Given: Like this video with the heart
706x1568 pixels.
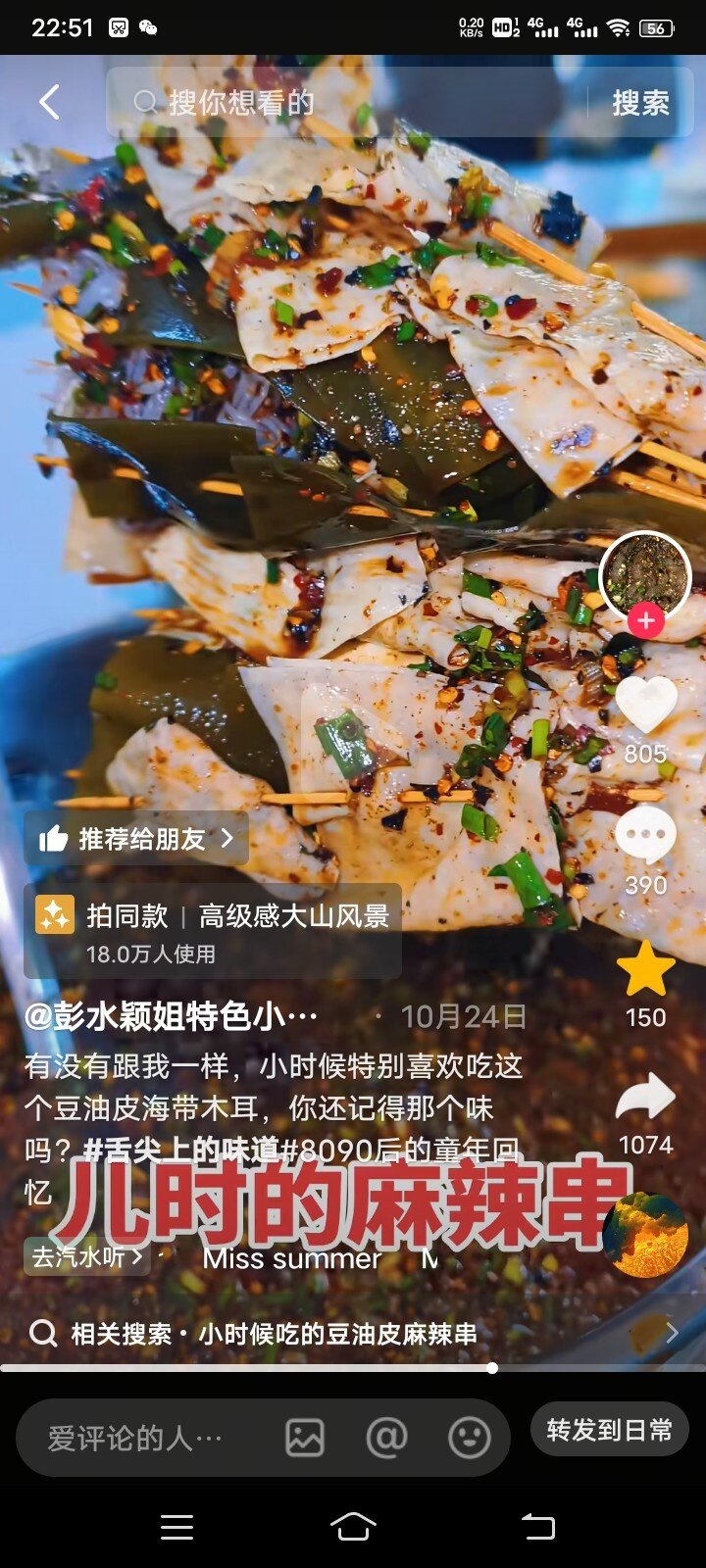Looking at the screenshot, I should click(645, 704).
